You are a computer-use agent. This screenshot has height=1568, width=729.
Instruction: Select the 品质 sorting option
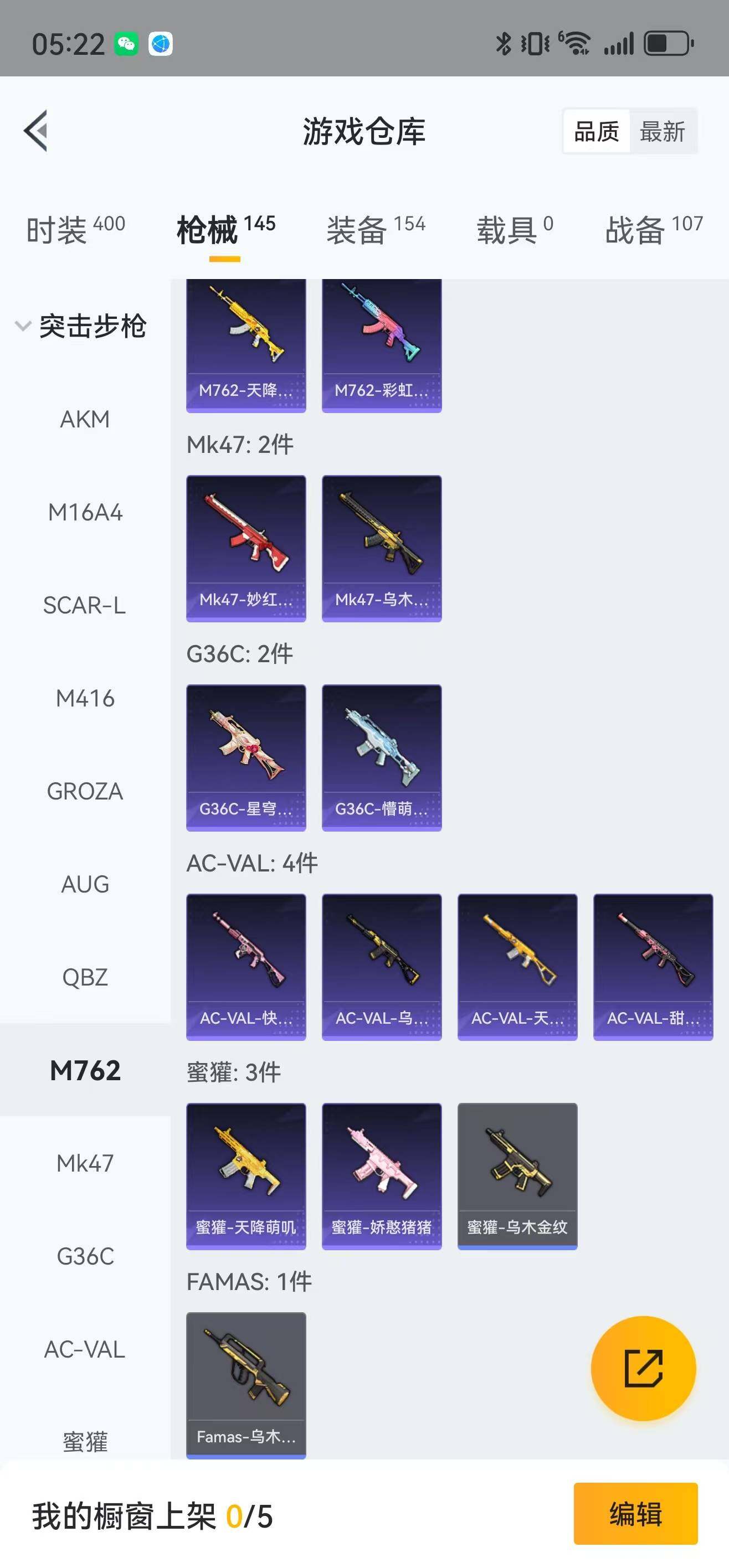[x=596, y=131]
